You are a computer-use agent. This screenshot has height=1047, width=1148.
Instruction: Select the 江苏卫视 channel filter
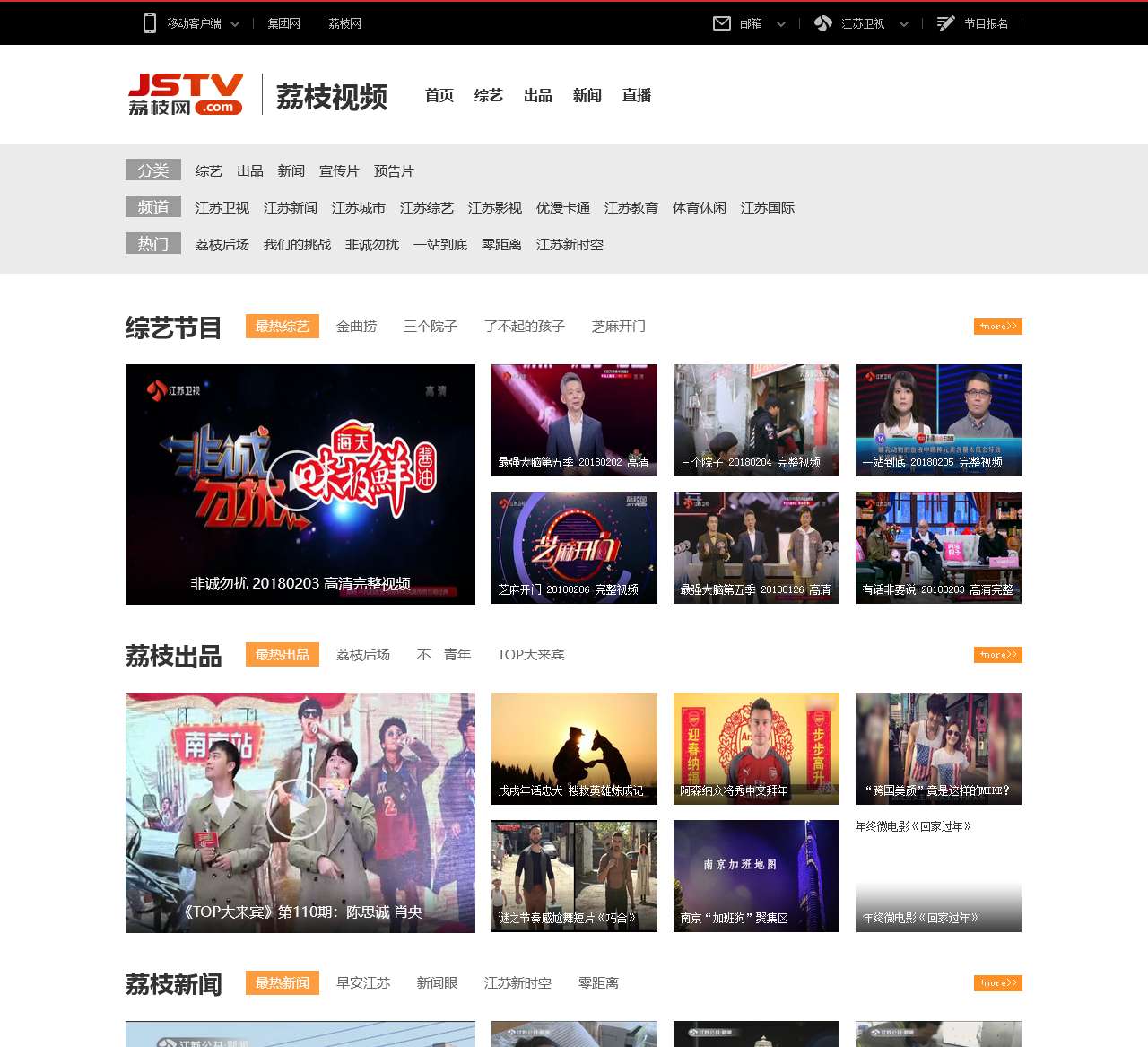click(x=222, y=207)
